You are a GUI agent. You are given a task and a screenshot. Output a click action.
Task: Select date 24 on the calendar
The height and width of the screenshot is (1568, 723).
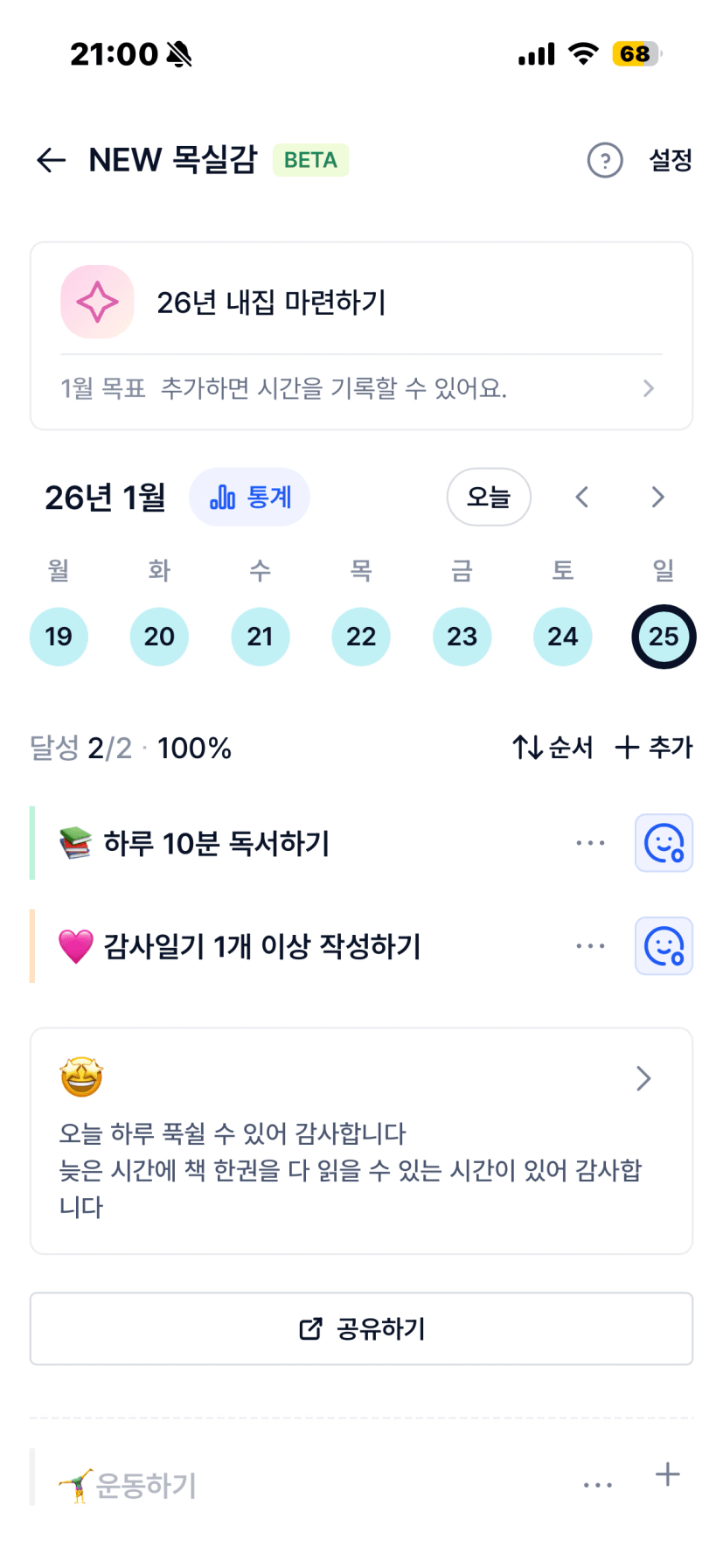[562, 637]
